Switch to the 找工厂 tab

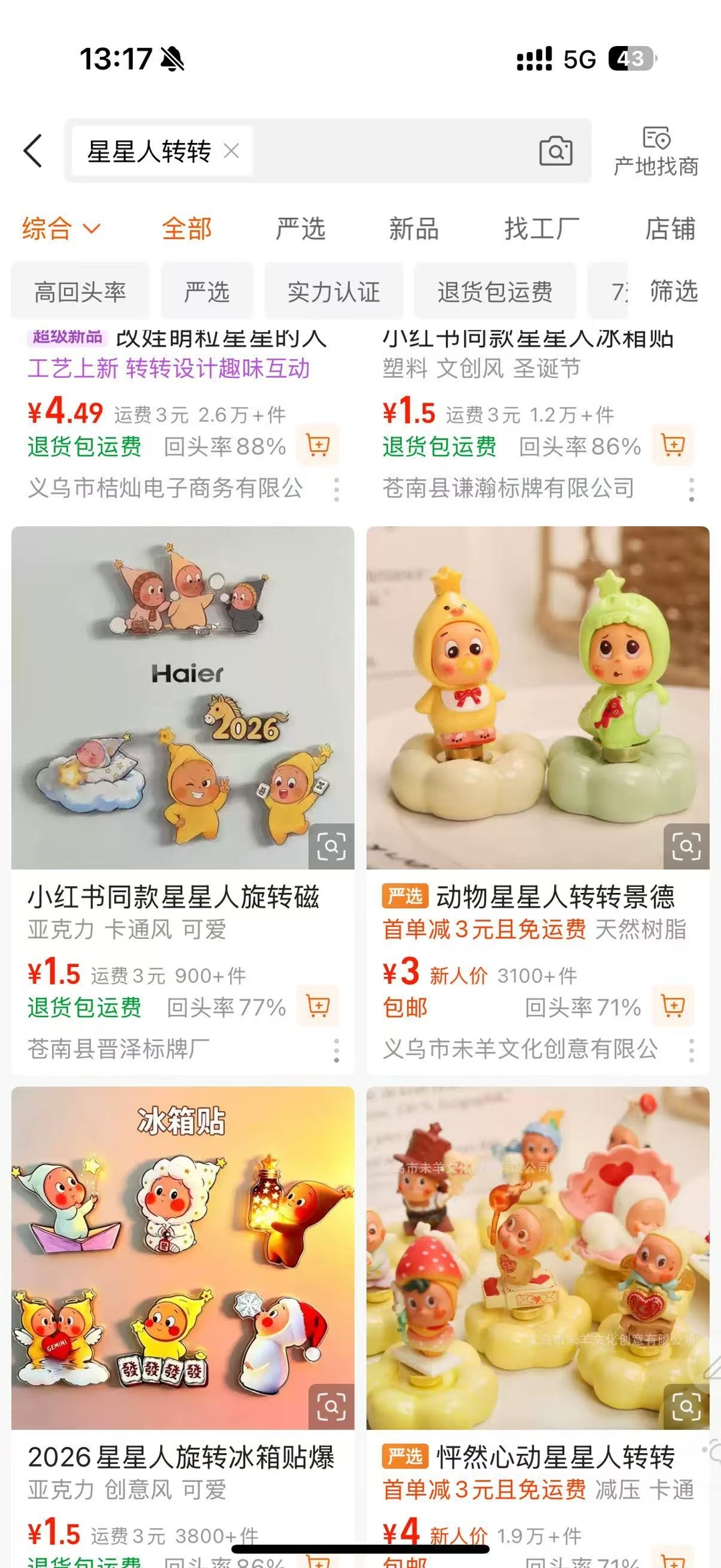(541, 228)
